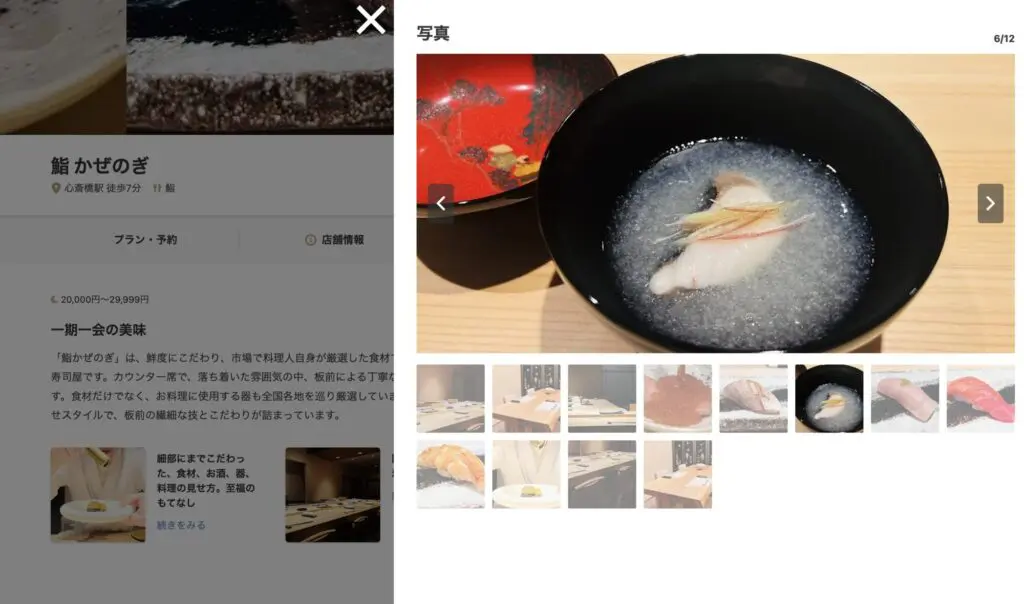Show the previous photo
This screenshot has width=1024, height=604.
coord(441,203)
